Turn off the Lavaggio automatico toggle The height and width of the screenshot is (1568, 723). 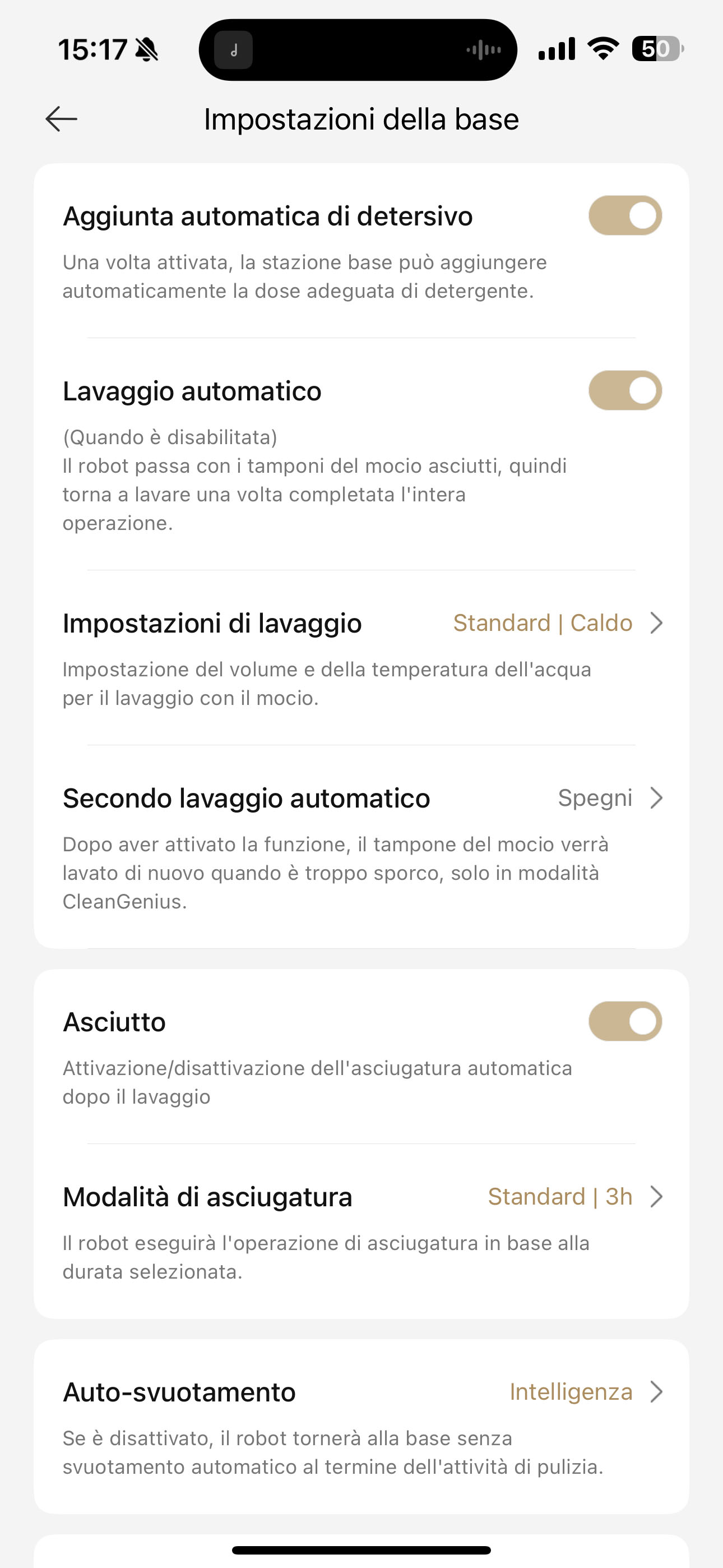point(625,390)
